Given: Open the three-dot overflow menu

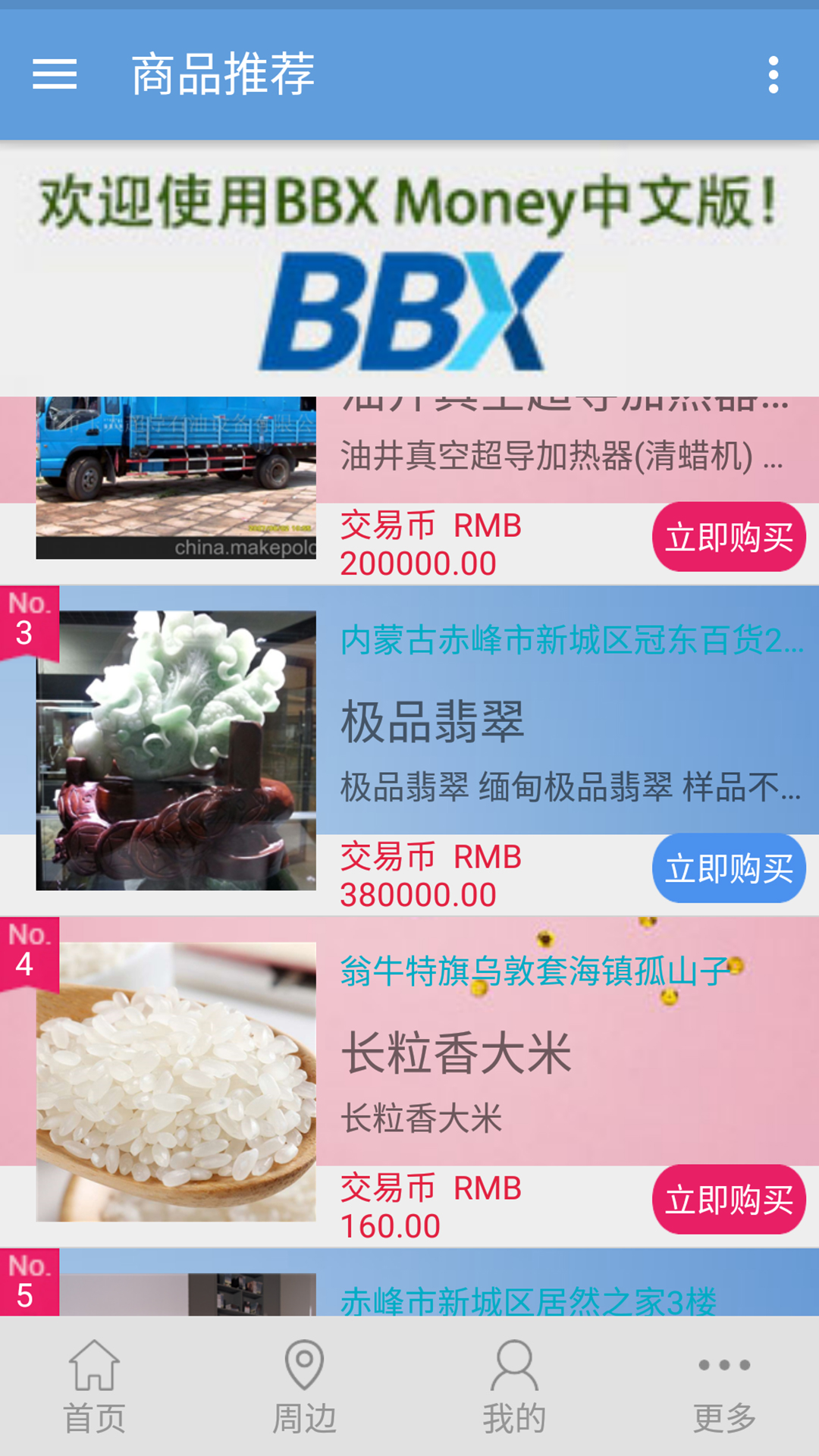Looking at the screenshot, I should pos(773,74).
